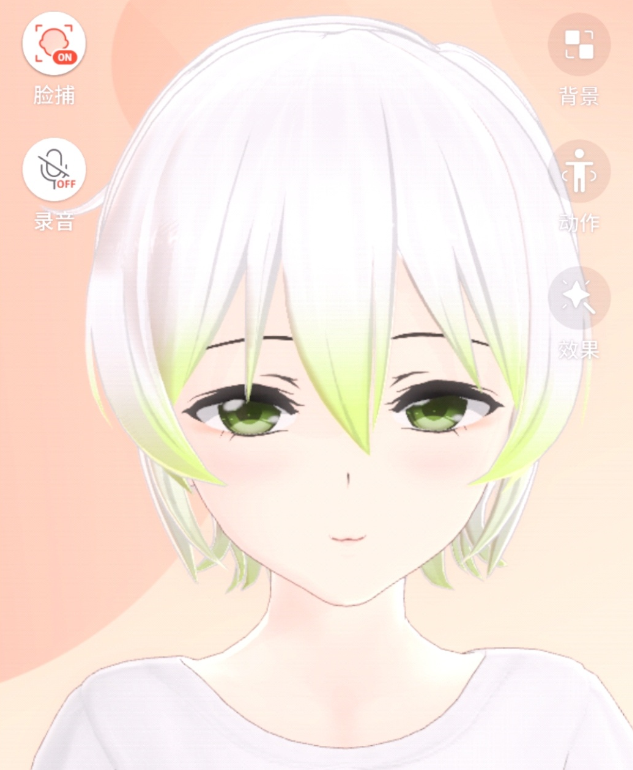Open the effects (效果) panel
The width and height of the screenshot is (633, 770).
tap(579, 297)
